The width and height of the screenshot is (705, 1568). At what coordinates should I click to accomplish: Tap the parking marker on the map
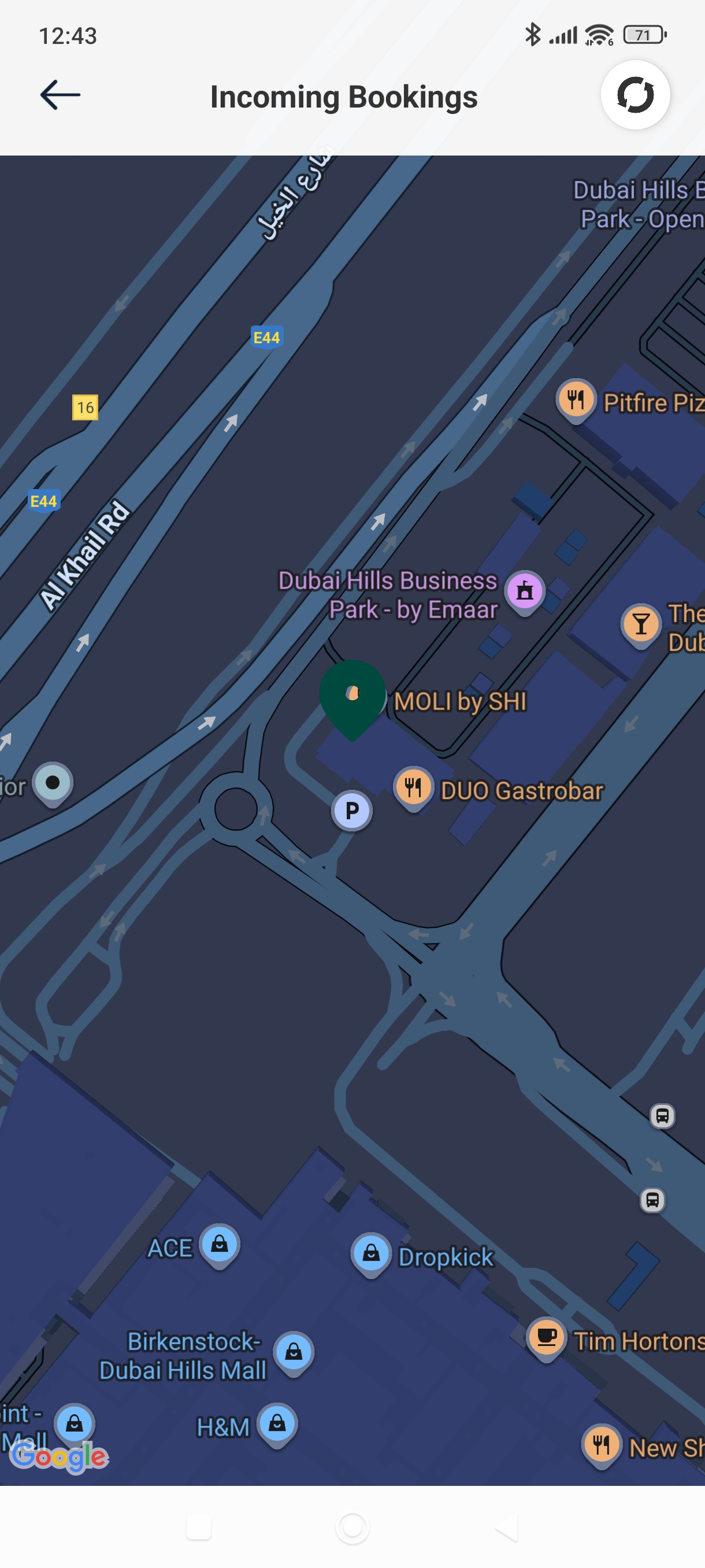(x=351, y=811)
